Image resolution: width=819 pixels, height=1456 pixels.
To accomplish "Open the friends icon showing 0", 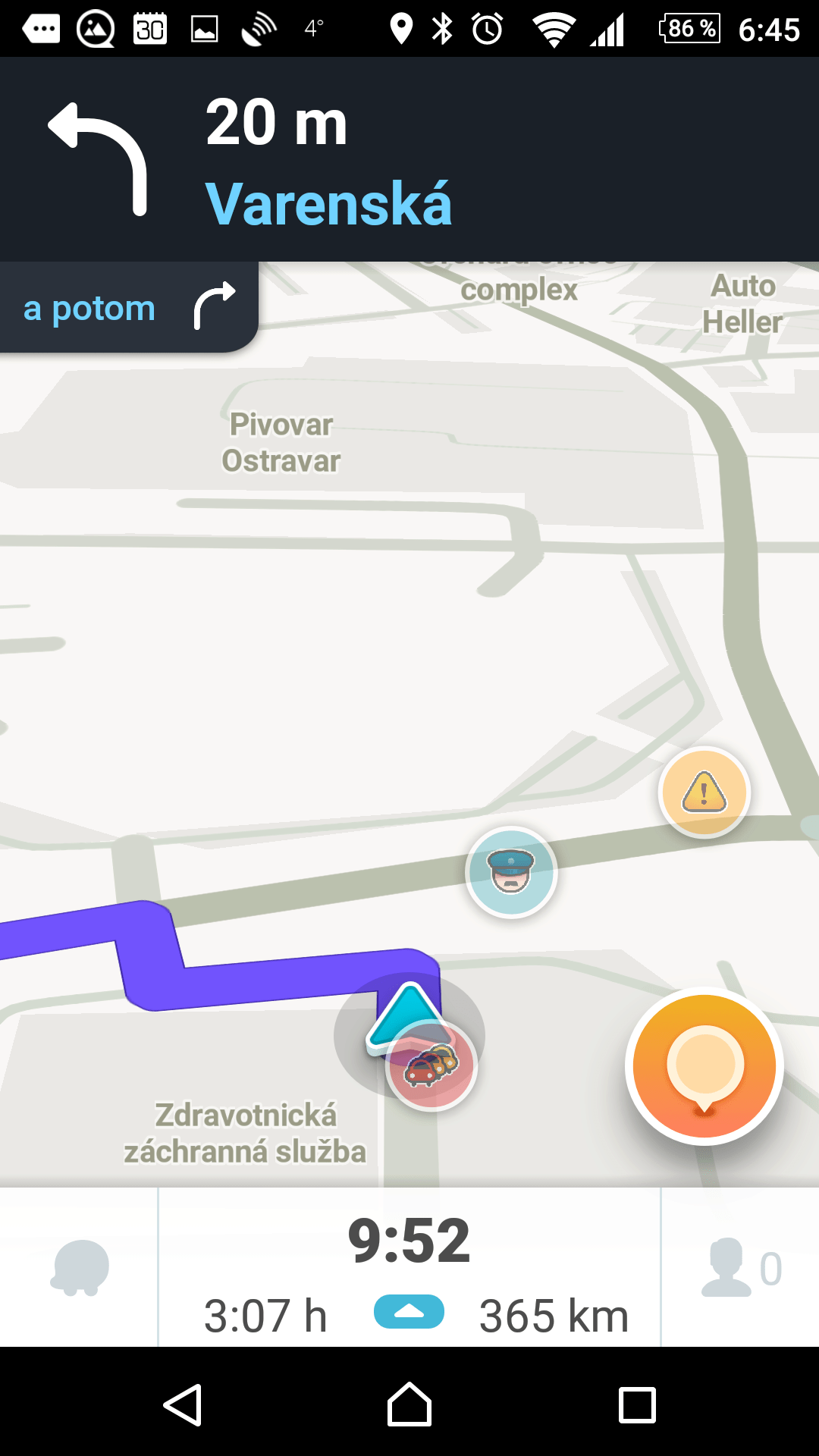I will coord(741,1268).
